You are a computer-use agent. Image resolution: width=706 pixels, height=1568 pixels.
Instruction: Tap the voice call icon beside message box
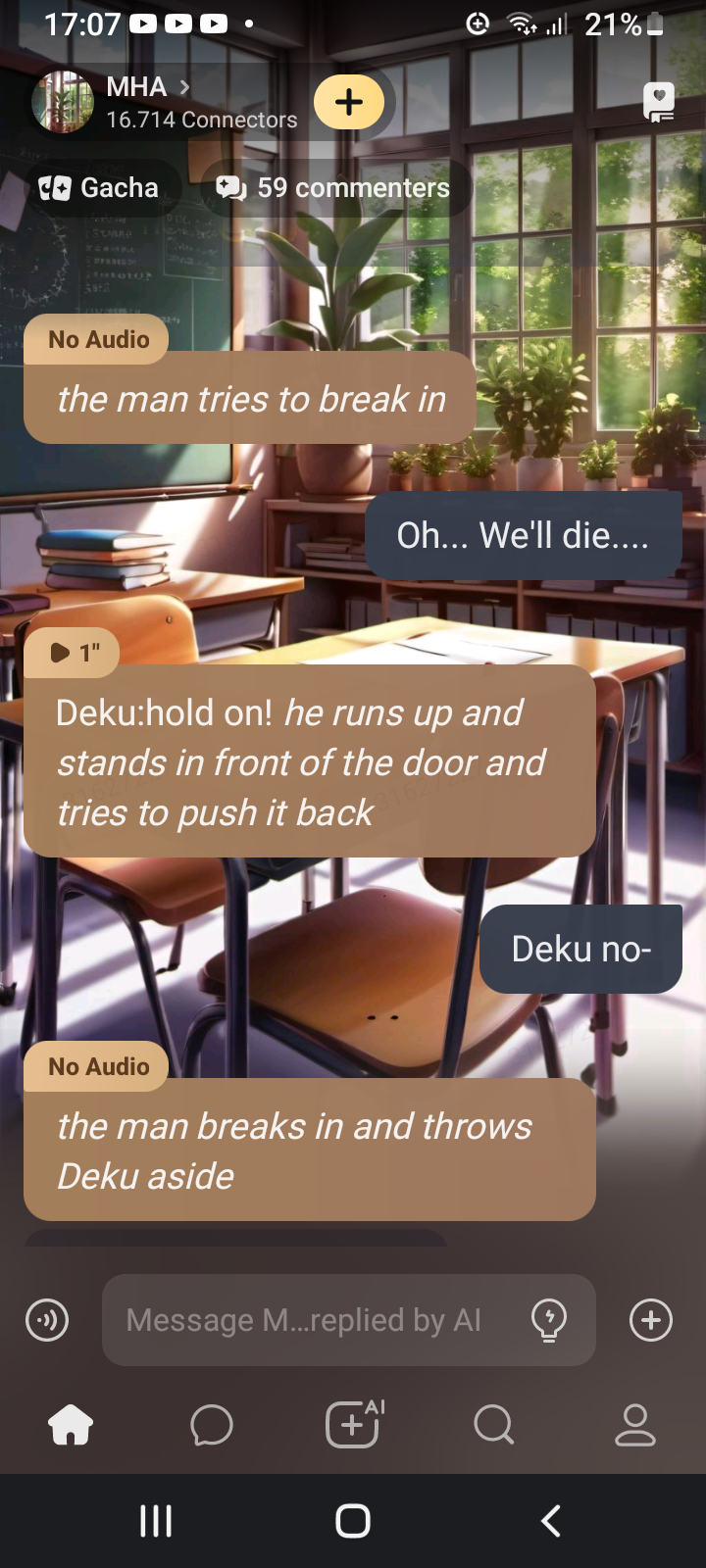47,1320
